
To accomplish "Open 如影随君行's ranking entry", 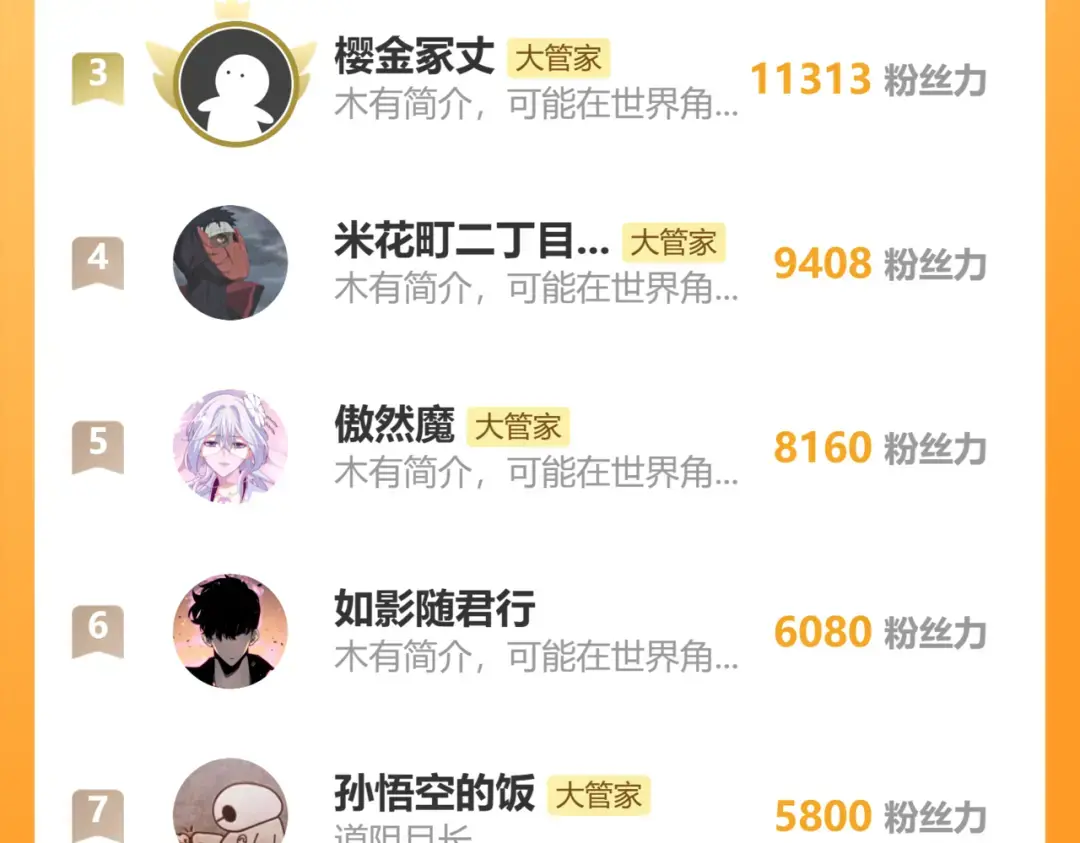I will (x=540, y=631).
